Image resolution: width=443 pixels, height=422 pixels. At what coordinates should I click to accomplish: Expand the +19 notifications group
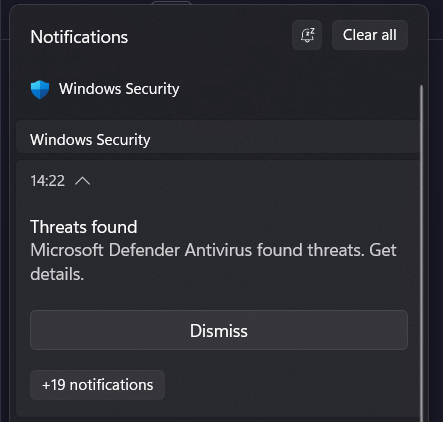tap(97, 385)
